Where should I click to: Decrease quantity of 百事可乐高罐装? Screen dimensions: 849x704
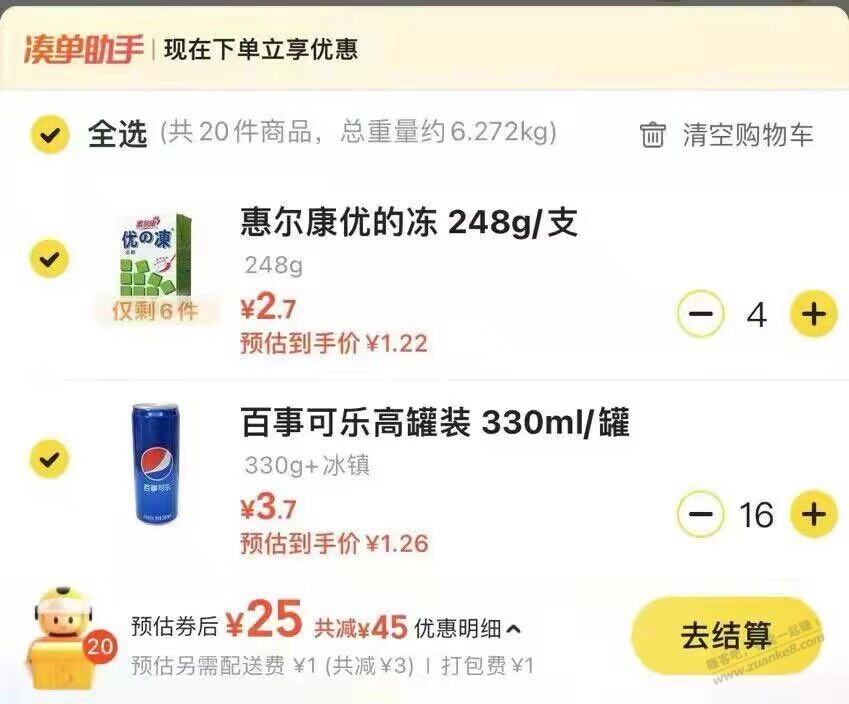[700, 515]
